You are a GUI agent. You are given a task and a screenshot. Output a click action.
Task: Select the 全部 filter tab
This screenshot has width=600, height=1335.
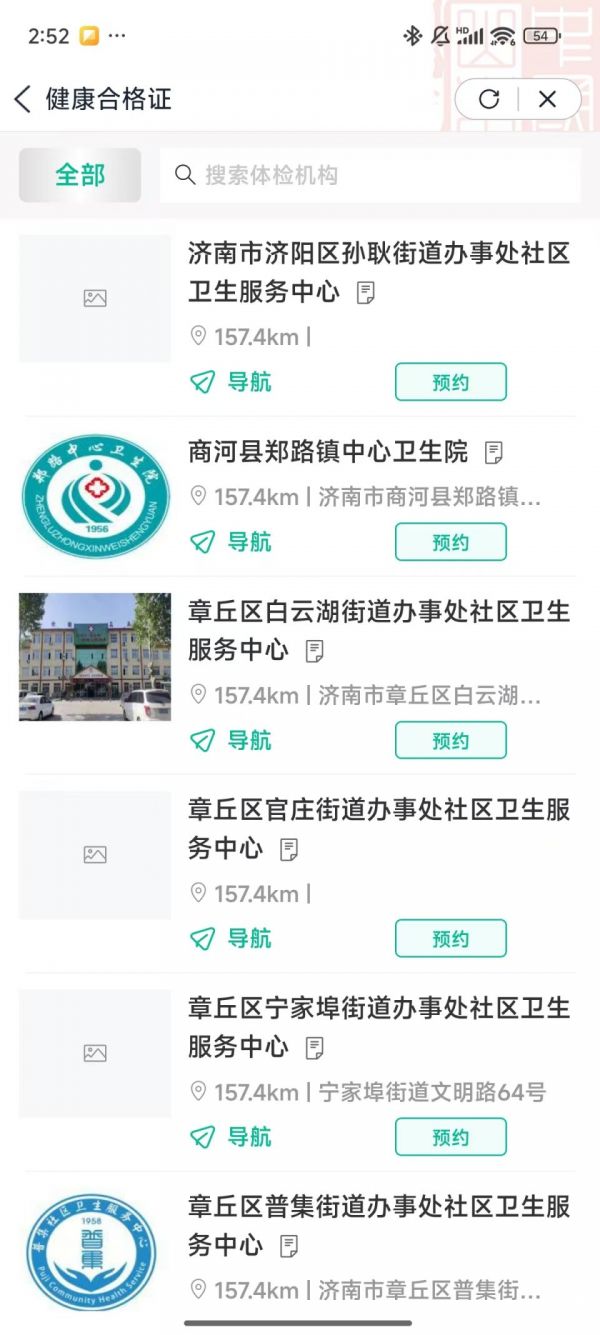[80, 175]
